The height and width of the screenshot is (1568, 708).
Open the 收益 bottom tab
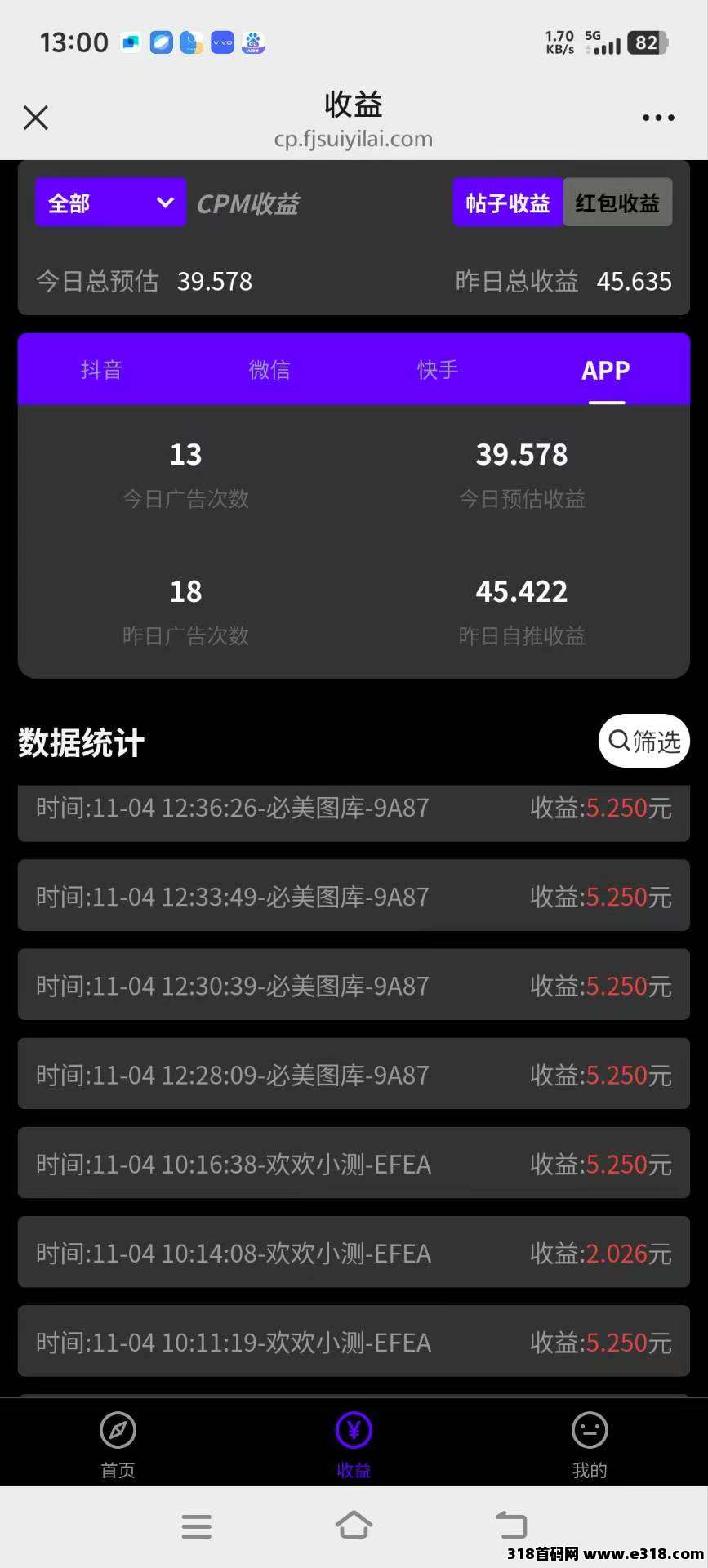coord(354,1444)
